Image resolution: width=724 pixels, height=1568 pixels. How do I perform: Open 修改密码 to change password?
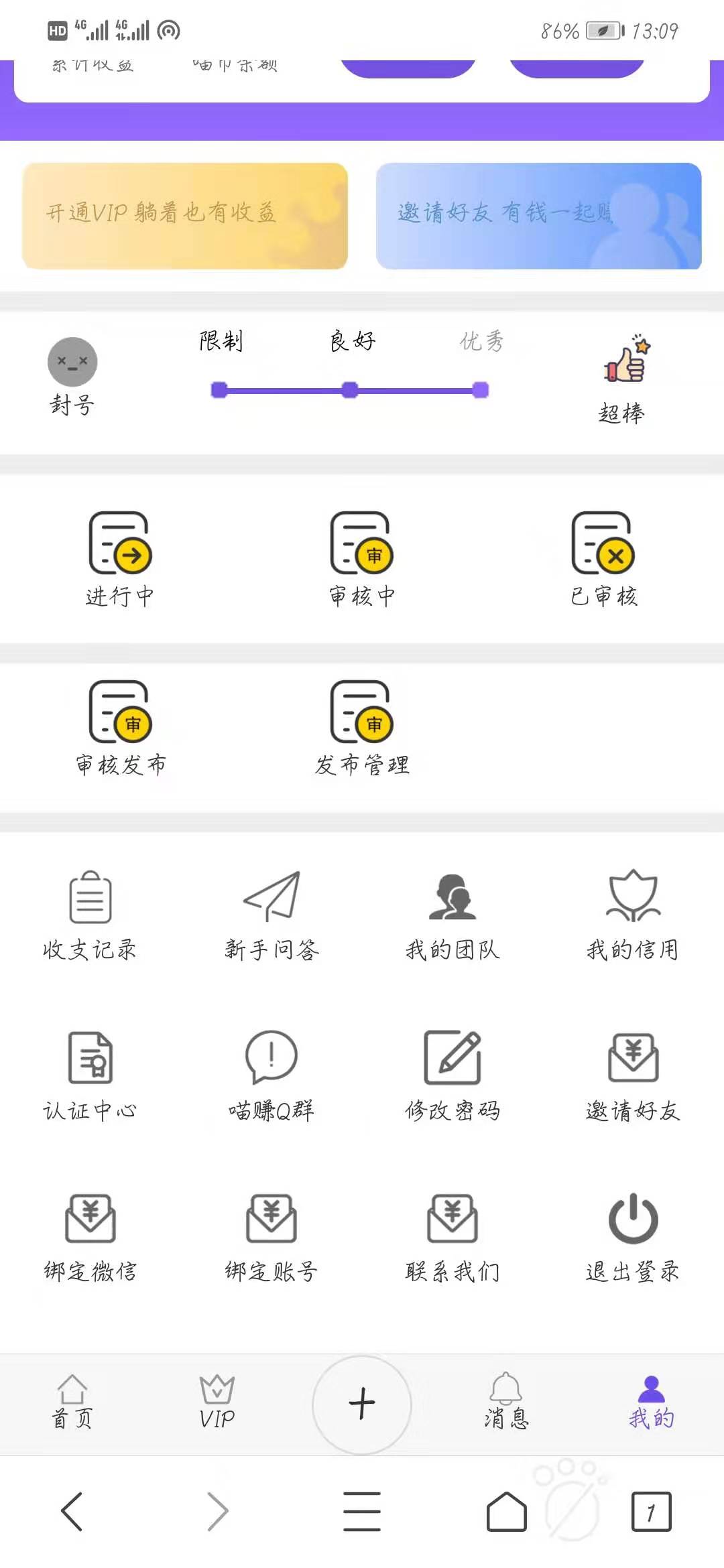click(x=452, y=1076)
